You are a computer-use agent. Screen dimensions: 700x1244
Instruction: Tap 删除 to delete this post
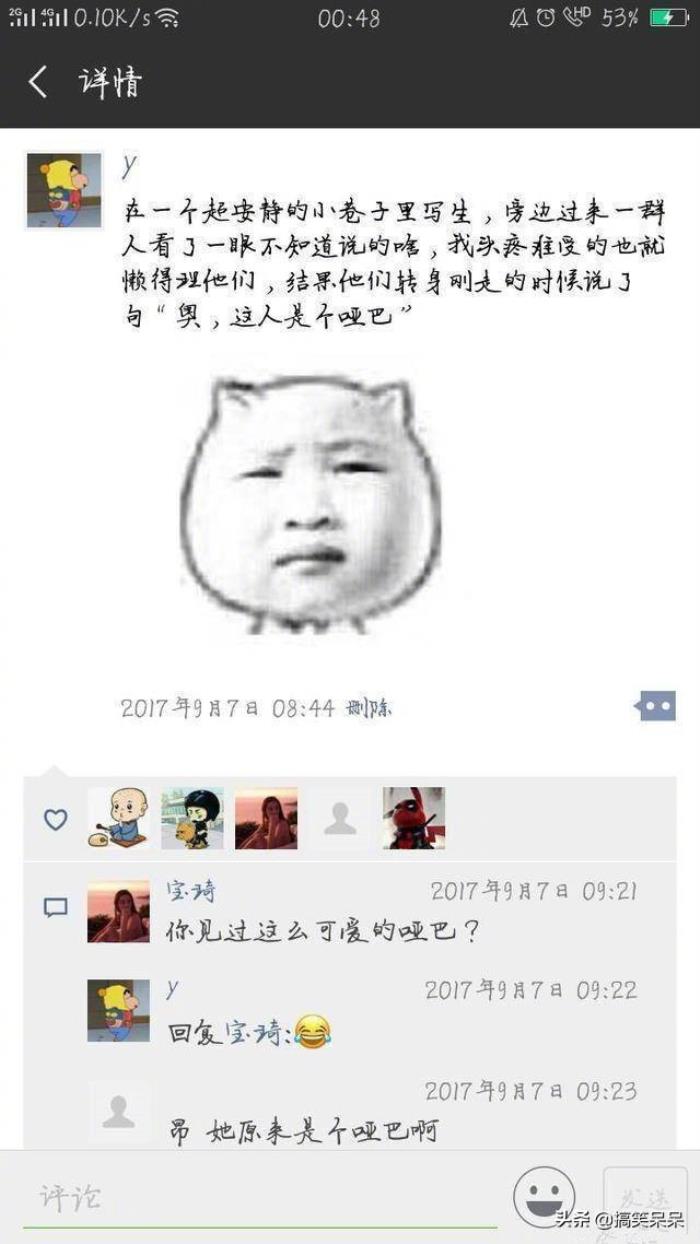[369, 709]
